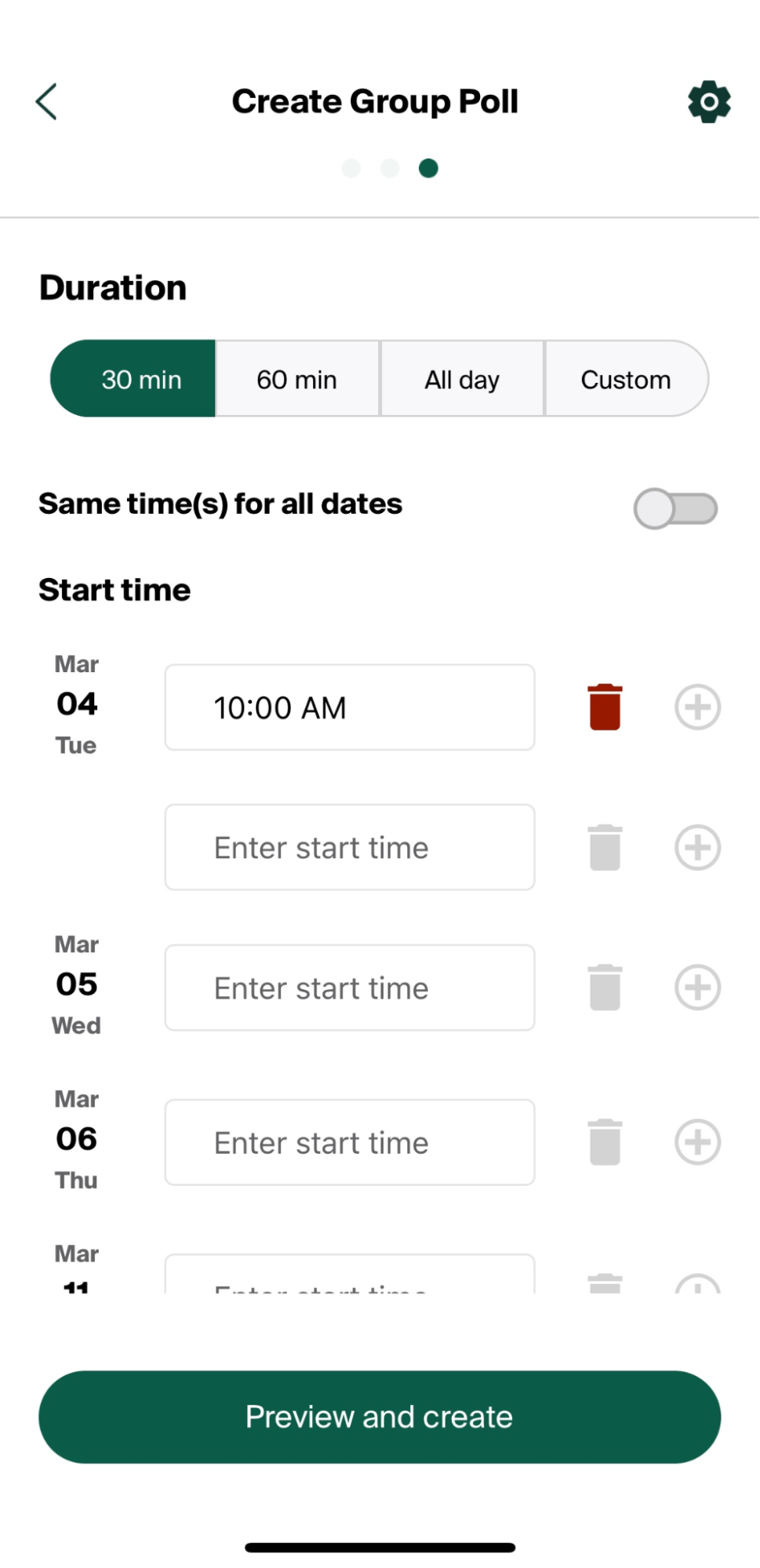Choose the 60 min duration
The image size is (760, 1568).
(297, 379)
